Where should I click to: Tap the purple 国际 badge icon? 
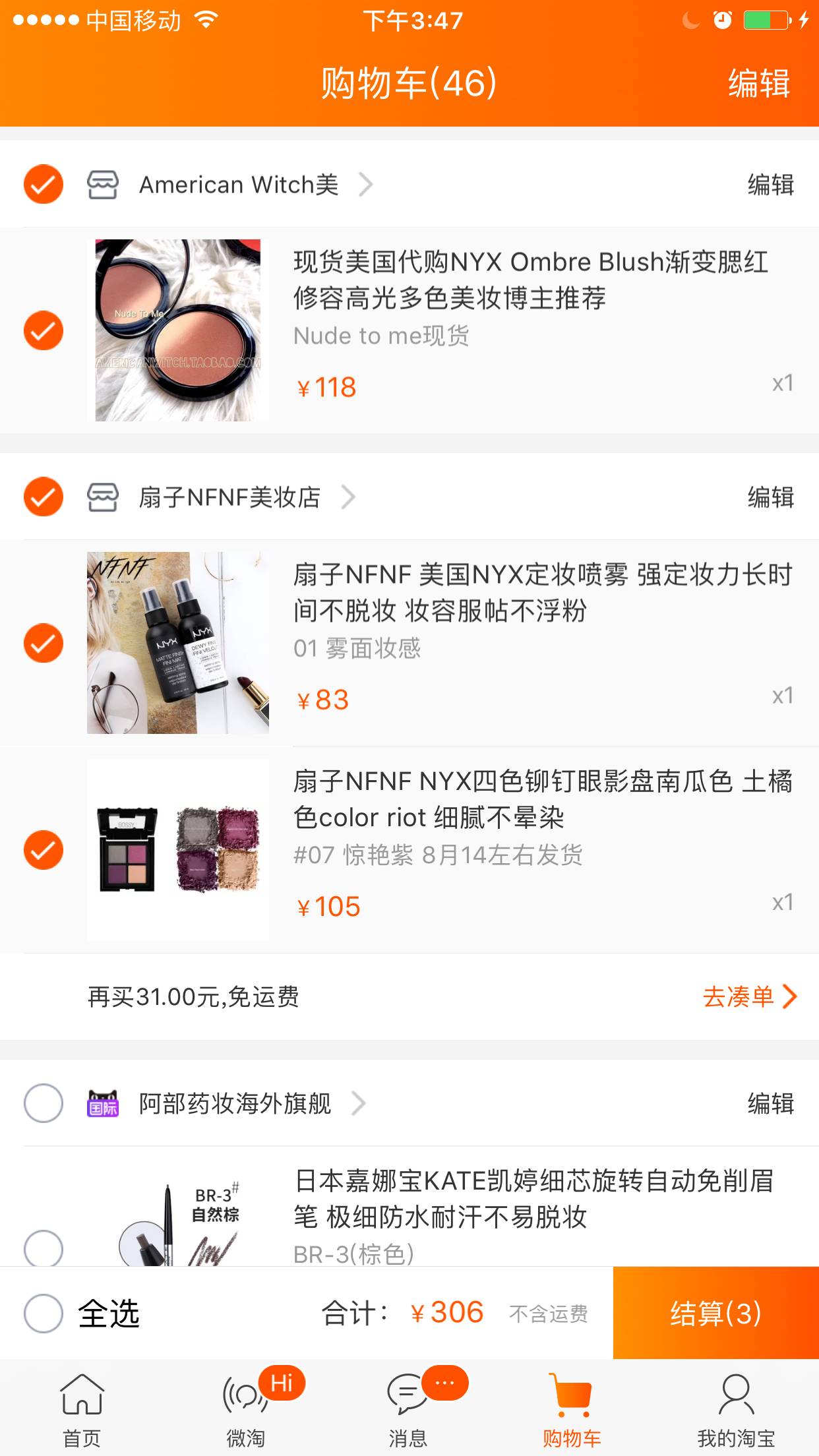102,1103
